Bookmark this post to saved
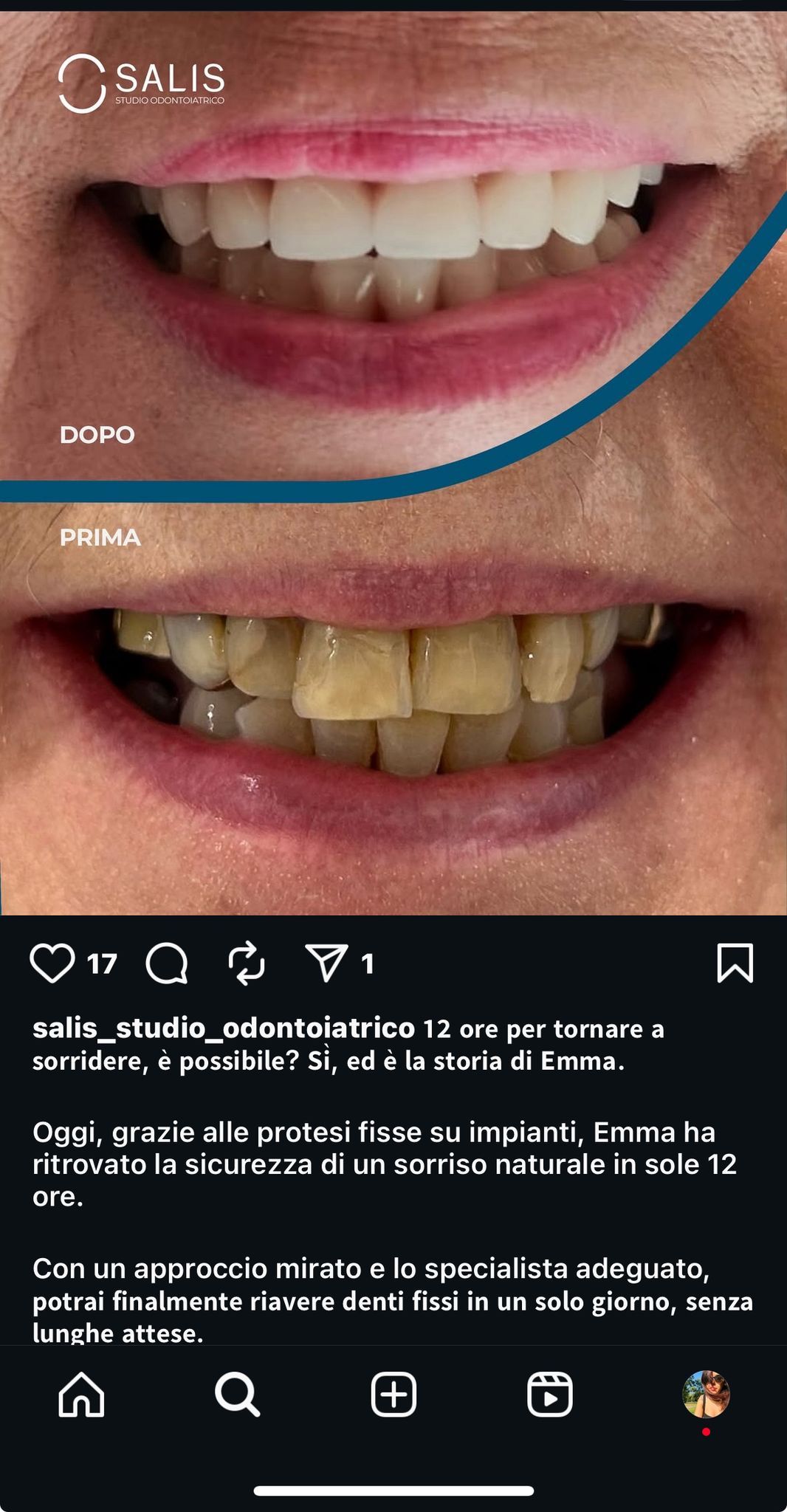Image resolution: width=787 pixels, height=1512 pixels. pyautogui.click(x=735, y=963)
